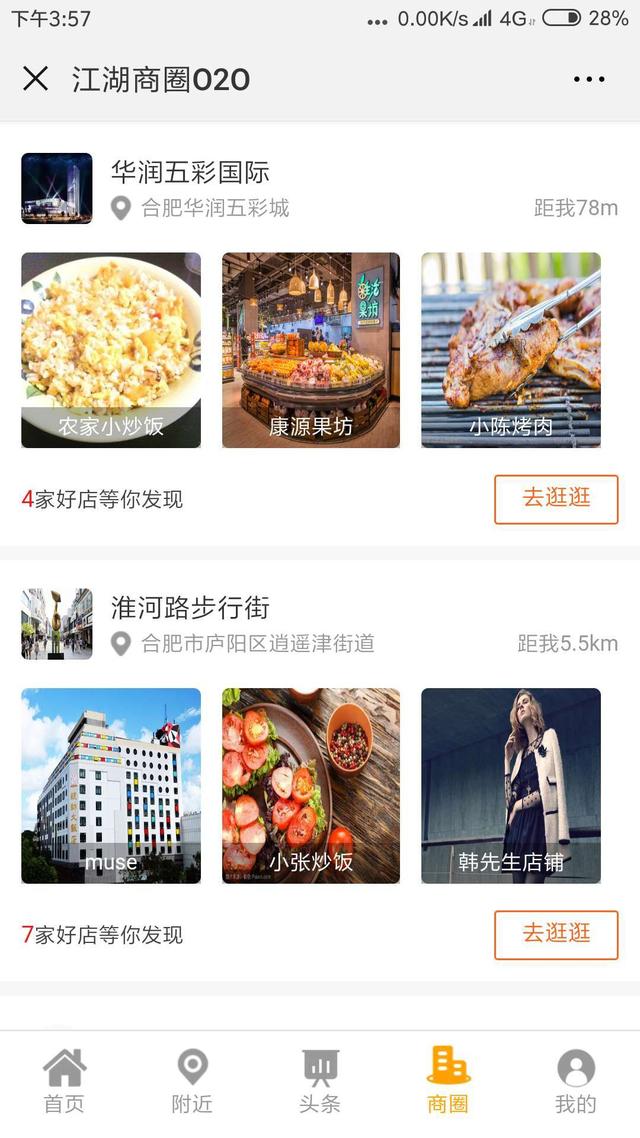640x1138 pixels.
Task: Tap 去逛逛 for 华润五彩国际
Action: [x=556, y=499]
